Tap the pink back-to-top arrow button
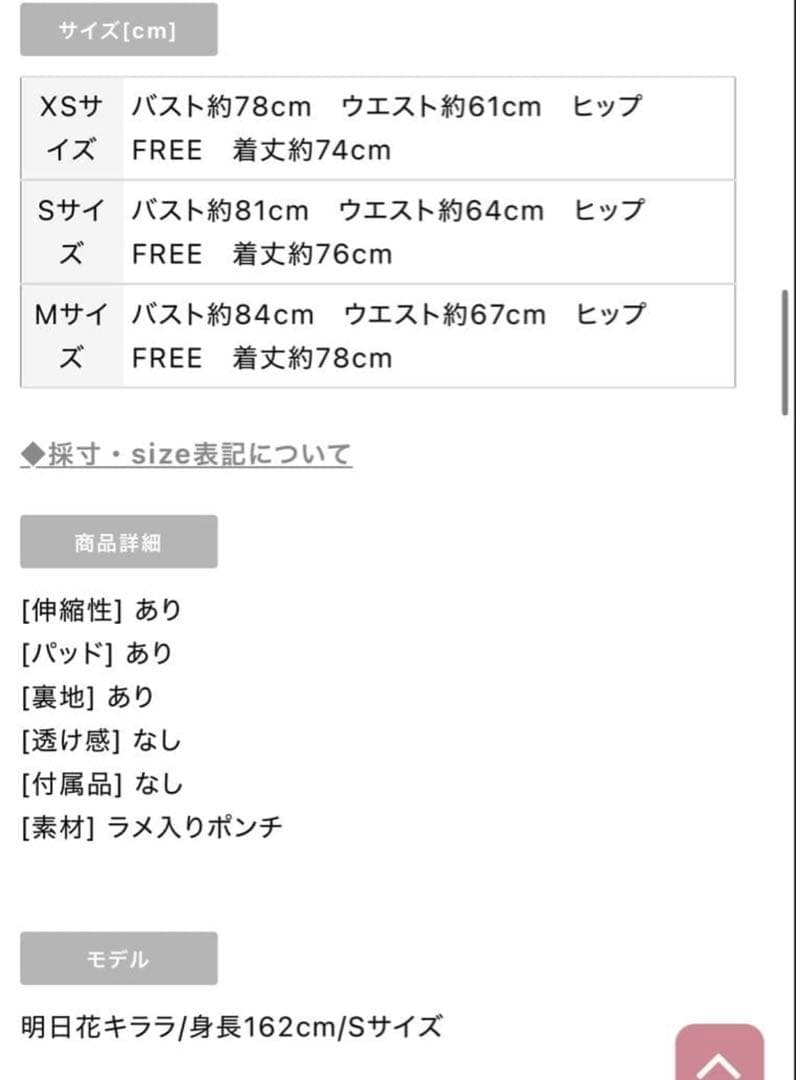The height and width of the screenshot is (1080, 796). (719, 1054)
